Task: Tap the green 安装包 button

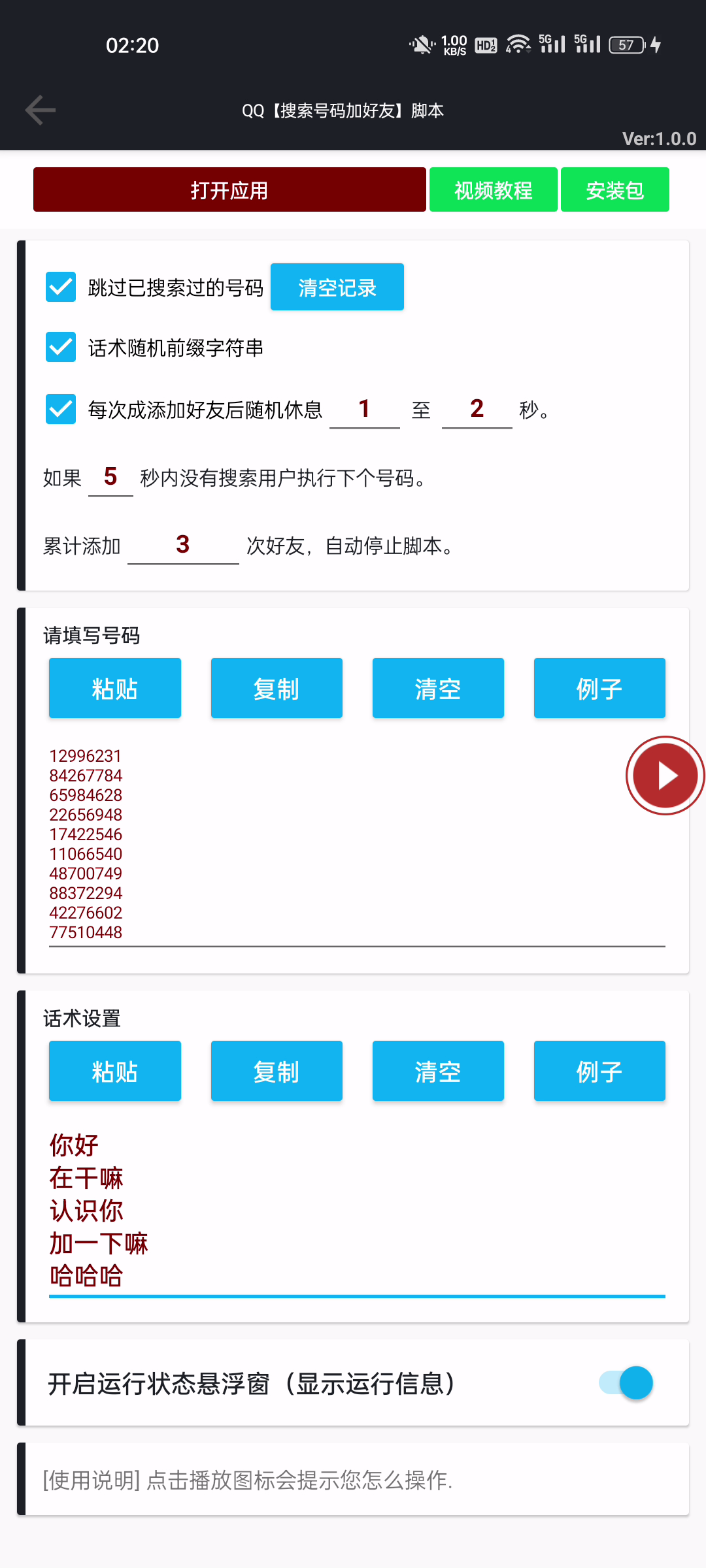Action: click(615, 189)
